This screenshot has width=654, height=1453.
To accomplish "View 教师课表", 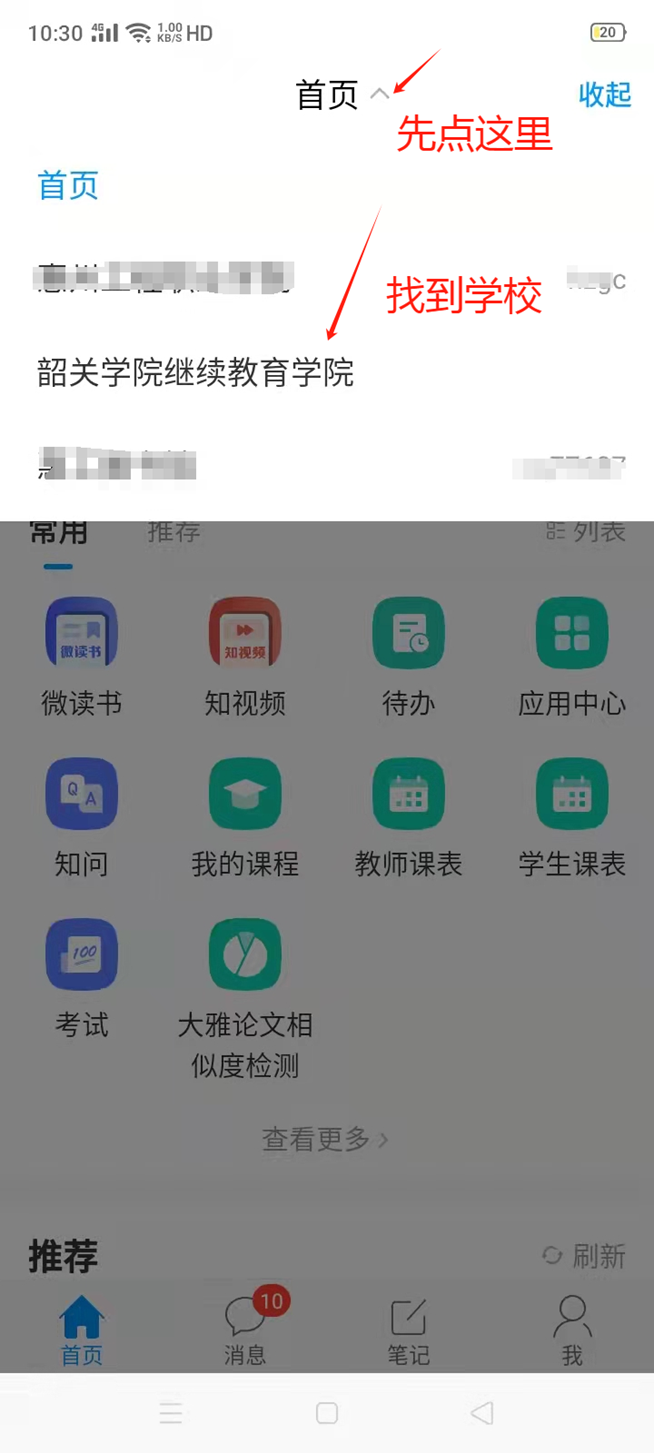I will coord(408,795).
